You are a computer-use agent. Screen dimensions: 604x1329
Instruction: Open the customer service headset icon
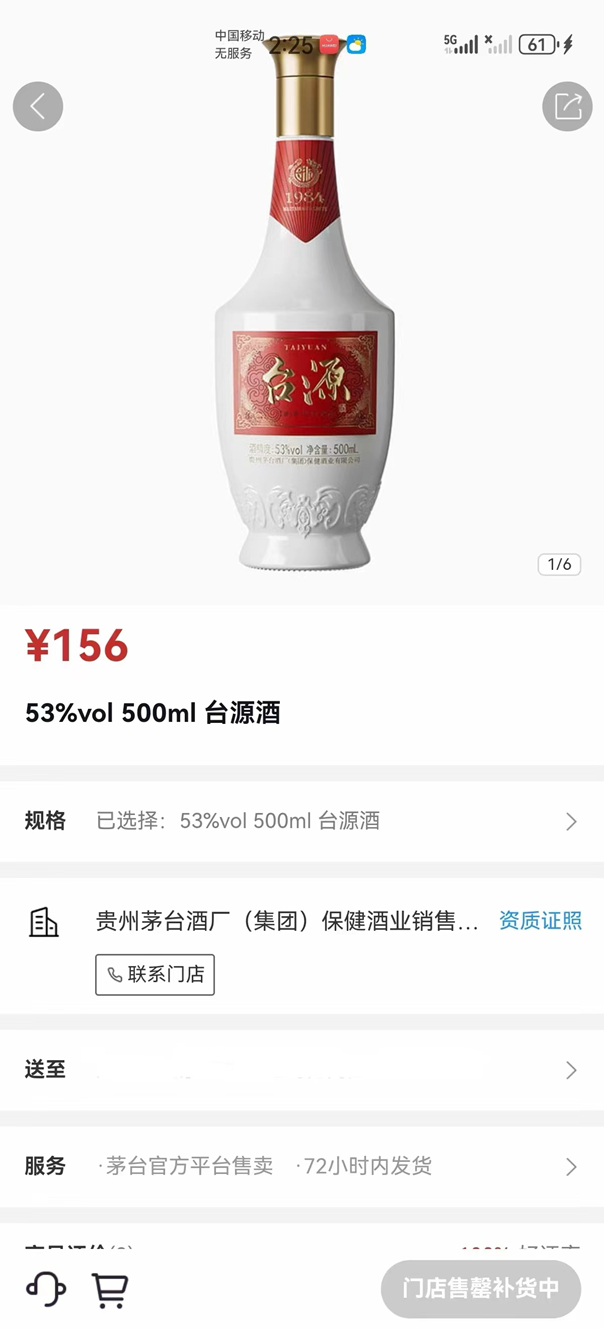(x=45, y=1289)
